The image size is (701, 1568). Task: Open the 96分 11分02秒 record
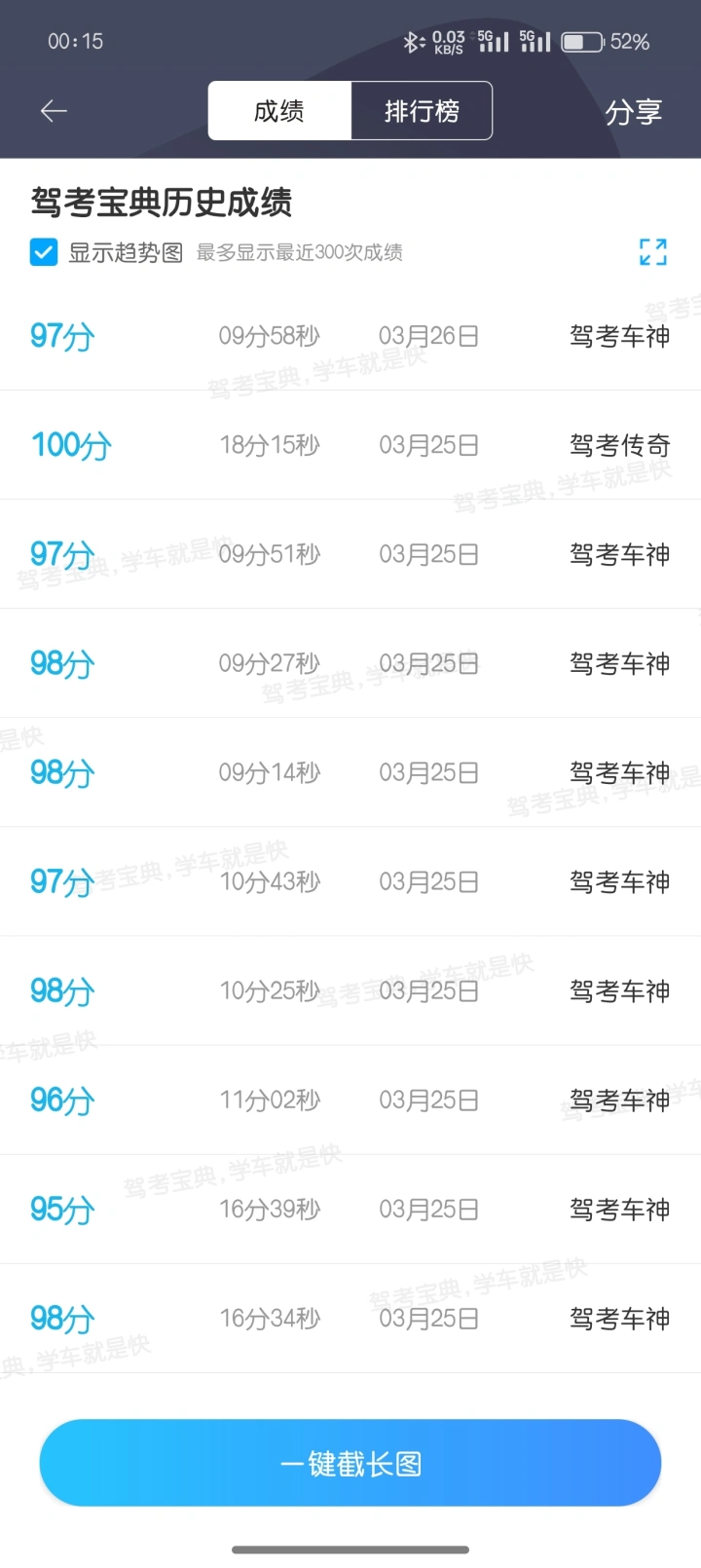[350, 1100]
